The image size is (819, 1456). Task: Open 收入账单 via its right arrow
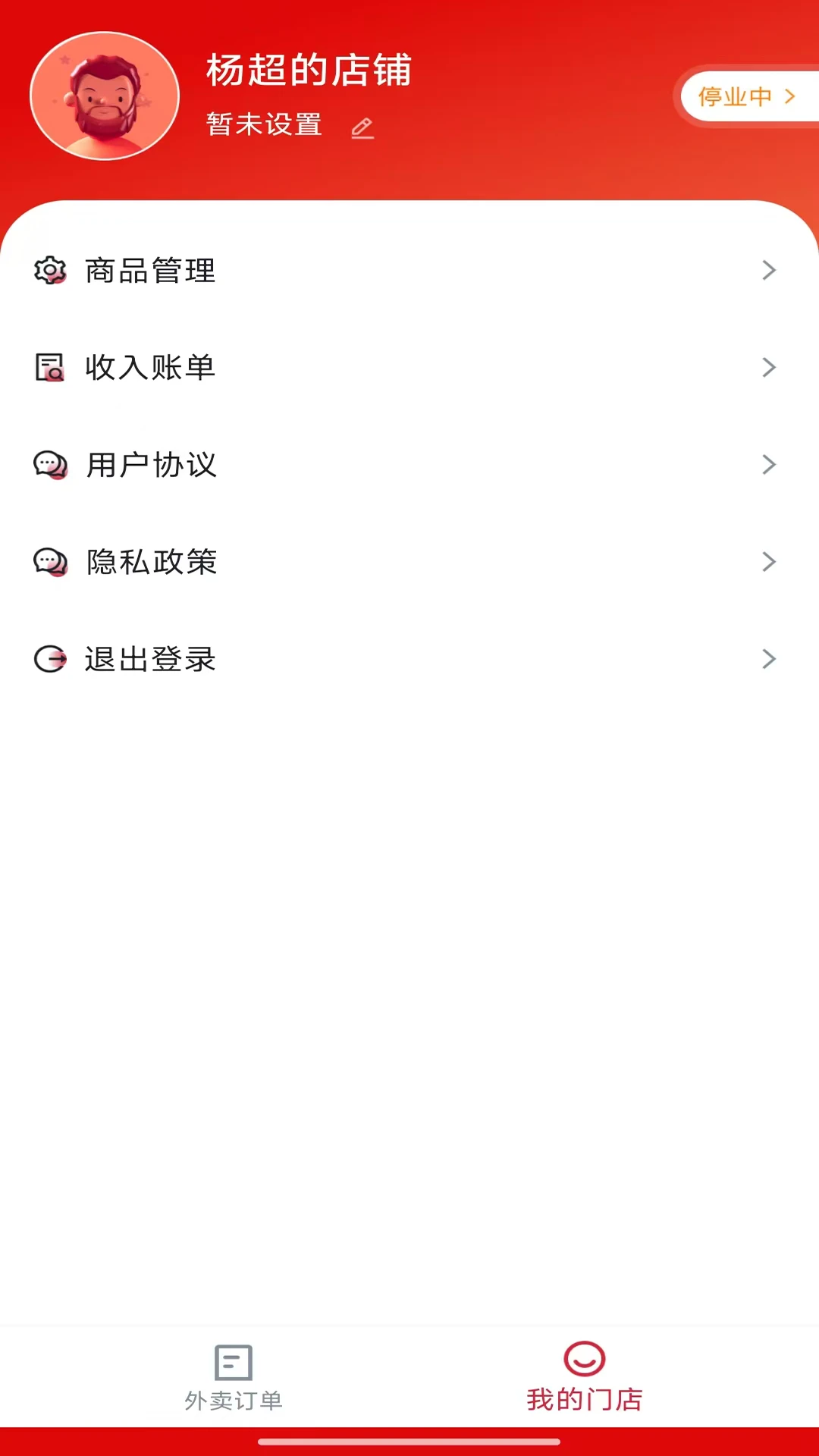pos(769,368)
